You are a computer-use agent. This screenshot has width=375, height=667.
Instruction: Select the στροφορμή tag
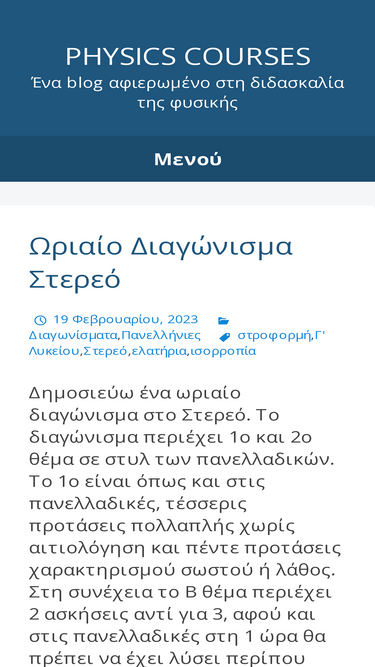point(274,335)
